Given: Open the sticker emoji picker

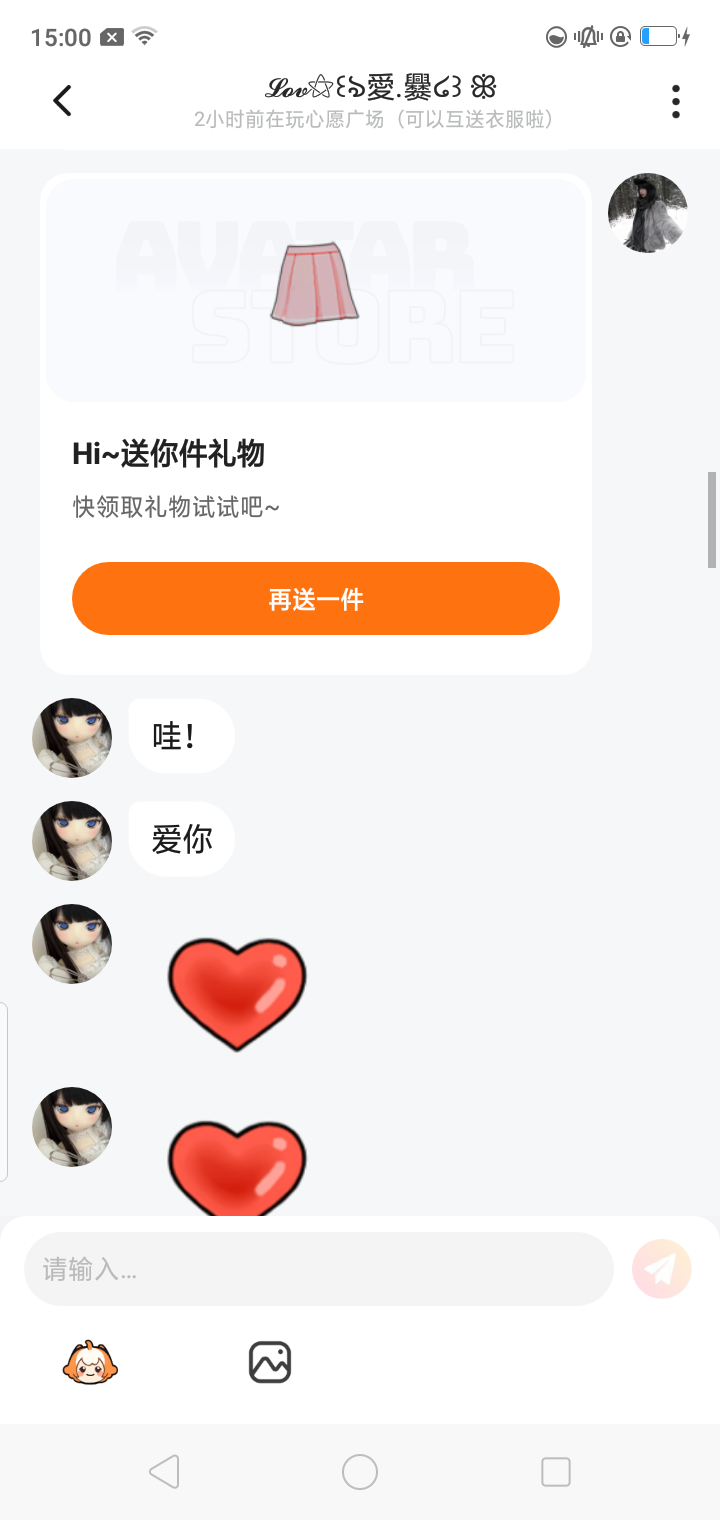Looking at the screenshot, I should point(91,1362).
